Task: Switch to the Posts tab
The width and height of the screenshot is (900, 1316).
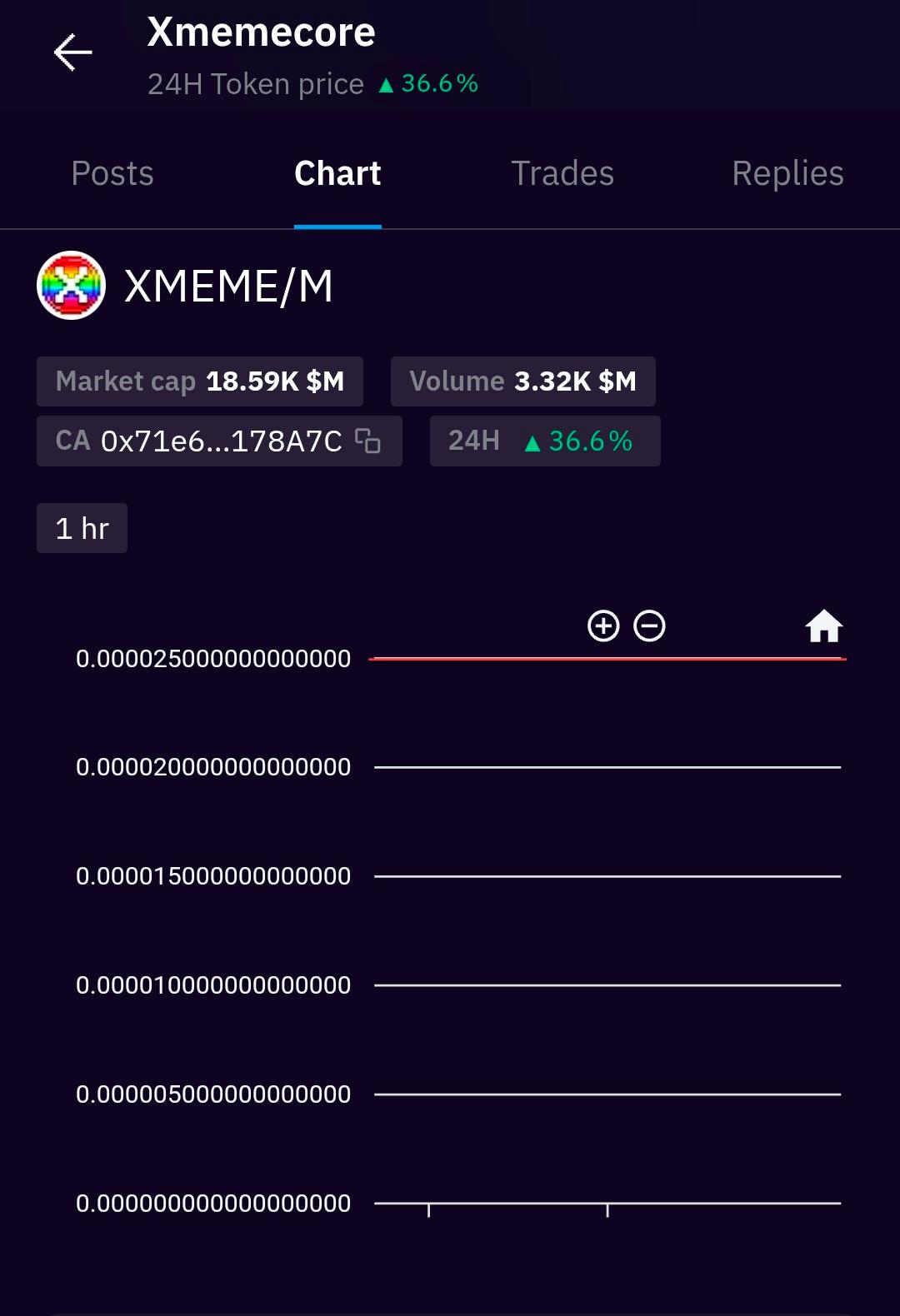Action: point(112,173)
